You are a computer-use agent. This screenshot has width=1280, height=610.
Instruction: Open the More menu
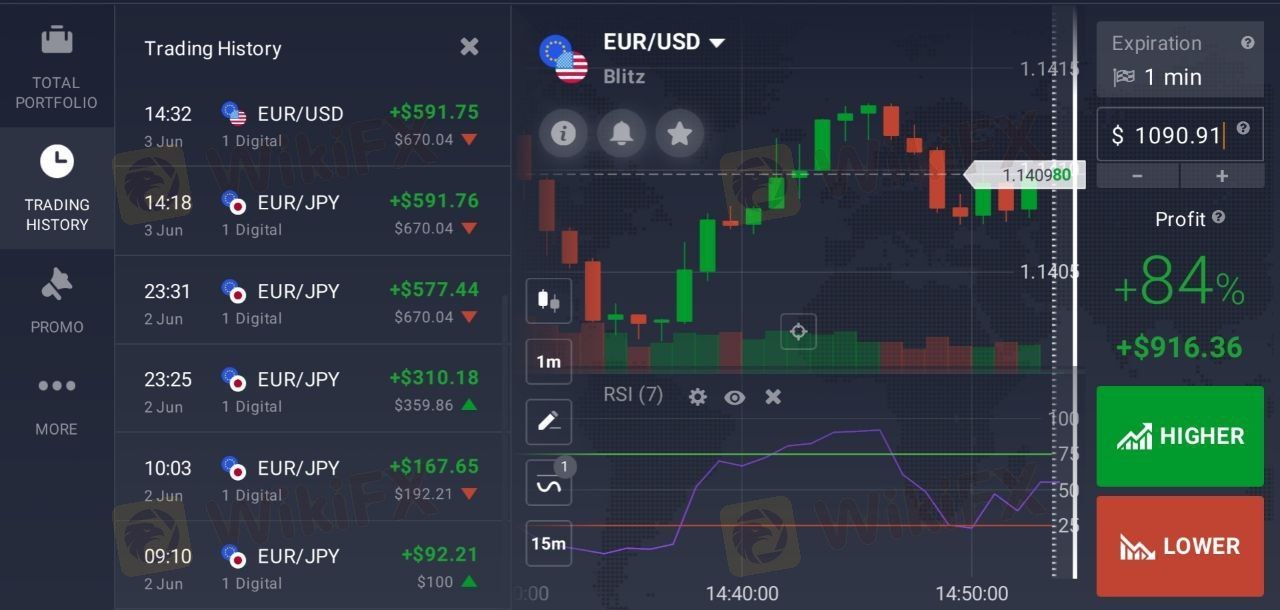coord(57,403)
